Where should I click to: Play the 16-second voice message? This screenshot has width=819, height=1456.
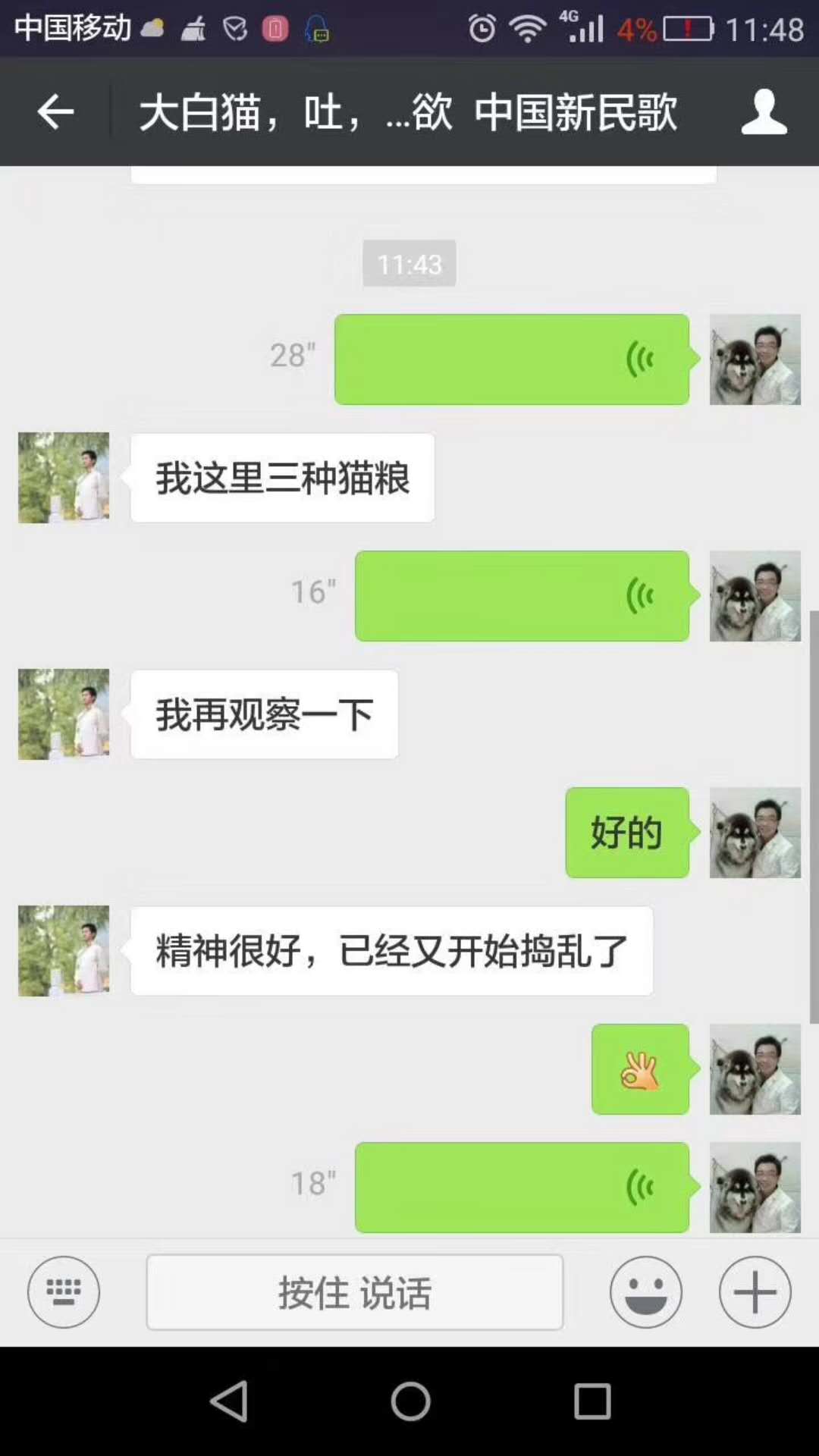(522, 596)
